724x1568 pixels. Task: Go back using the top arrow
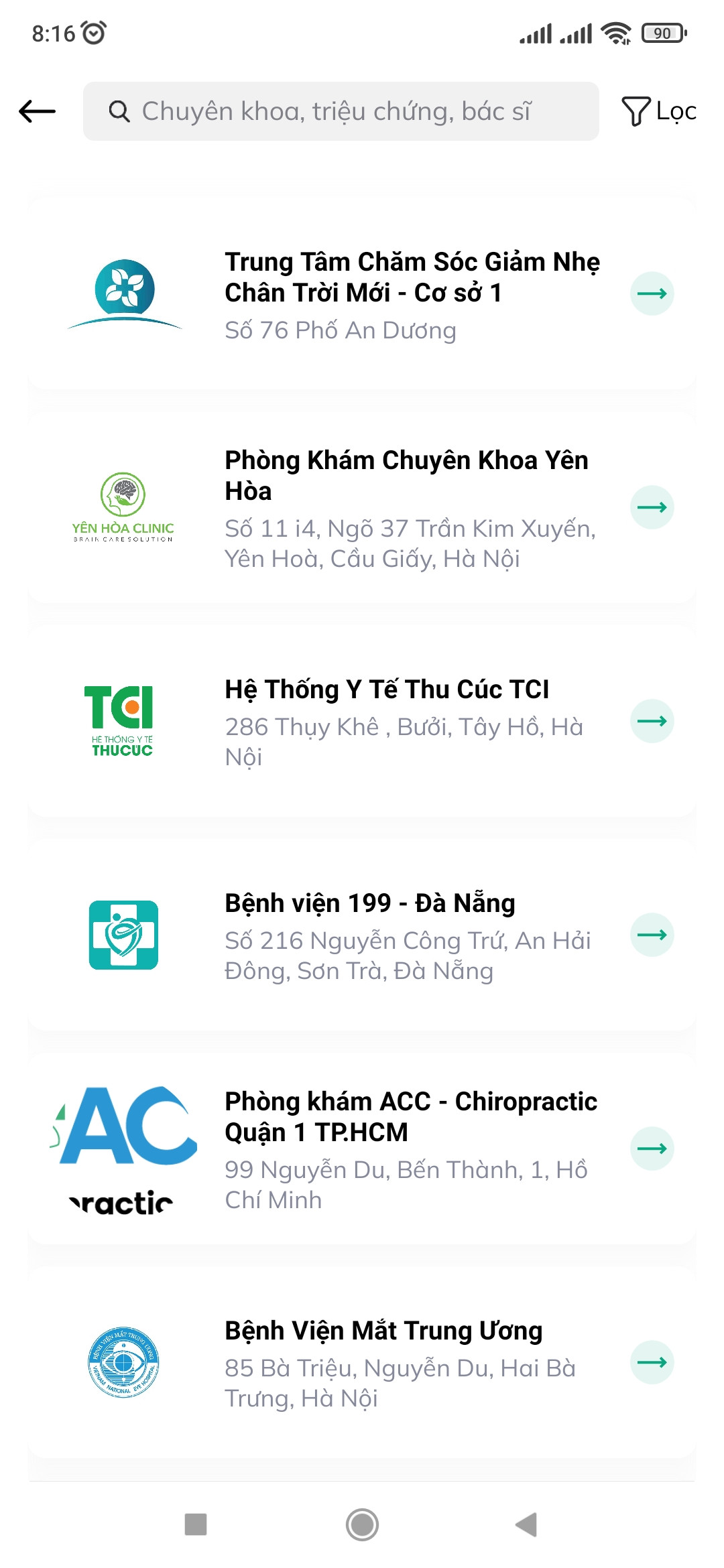38,111
